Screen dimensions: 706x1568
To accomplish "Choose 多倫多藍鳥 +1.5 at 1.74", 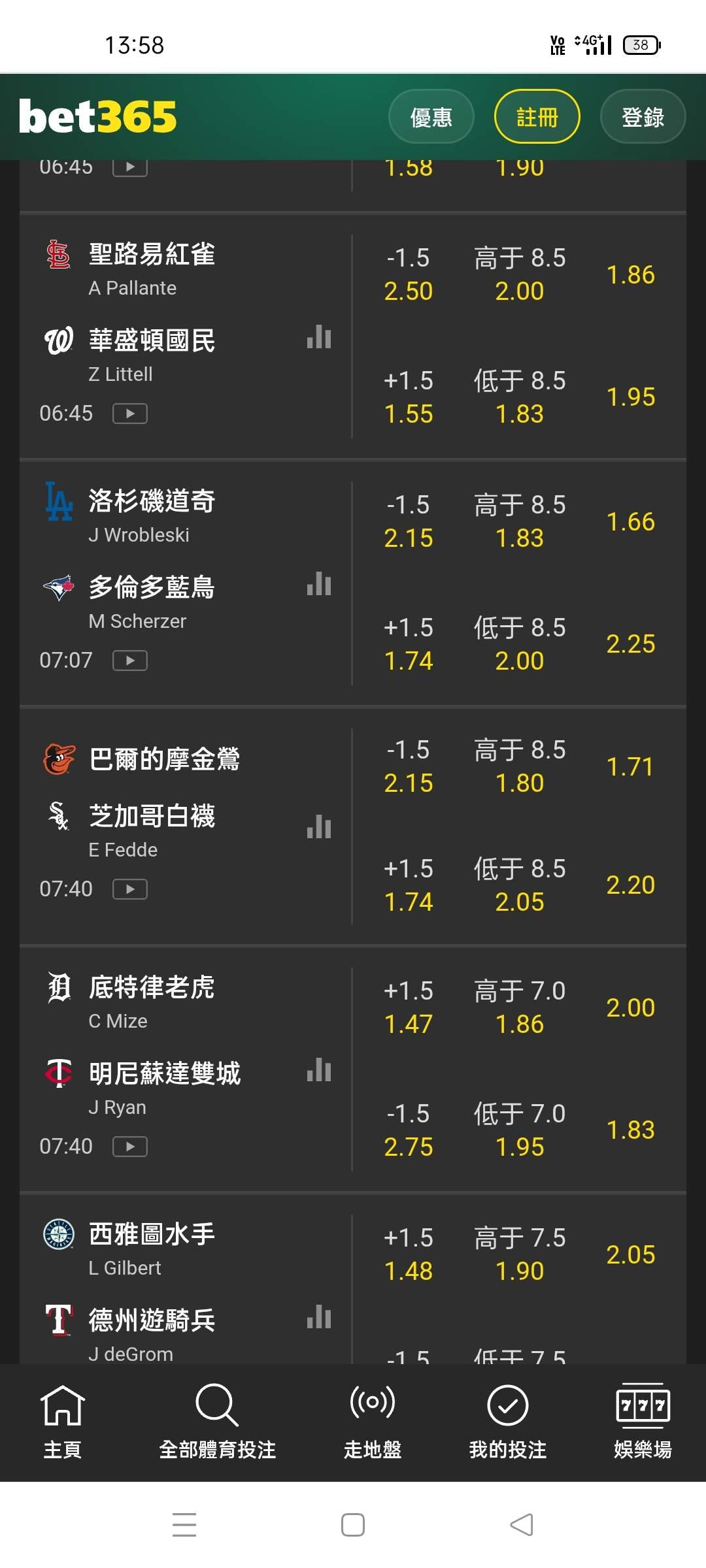I will click(x=408, y=644).
